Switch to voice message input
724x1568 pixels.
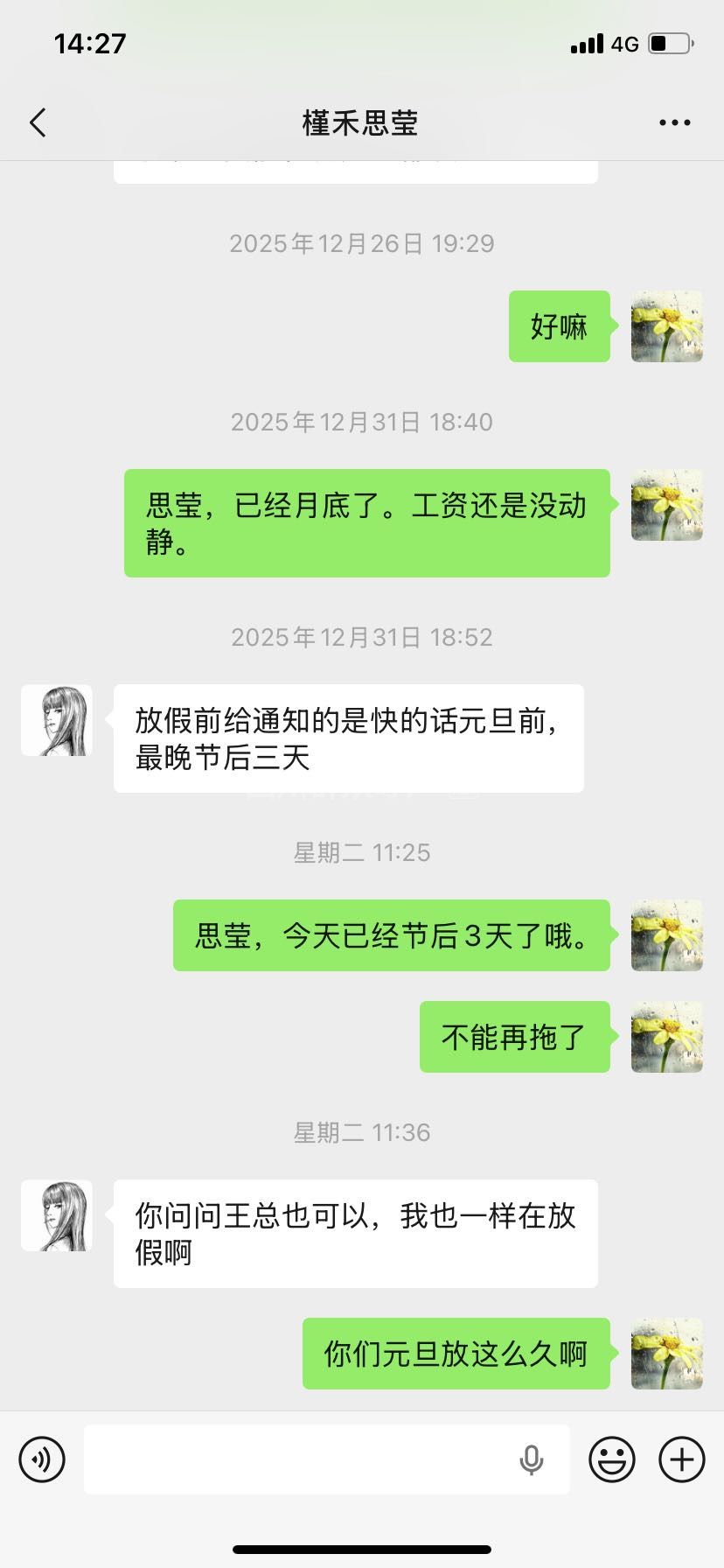pyautogui.click(x=42, y=1459)
